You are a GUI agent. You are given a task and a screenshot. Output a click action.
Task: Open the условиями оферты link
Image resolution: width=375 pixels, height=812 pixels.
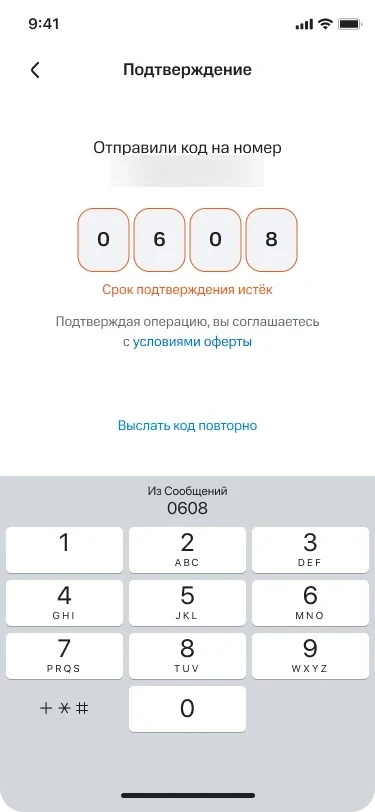point(192,342)
